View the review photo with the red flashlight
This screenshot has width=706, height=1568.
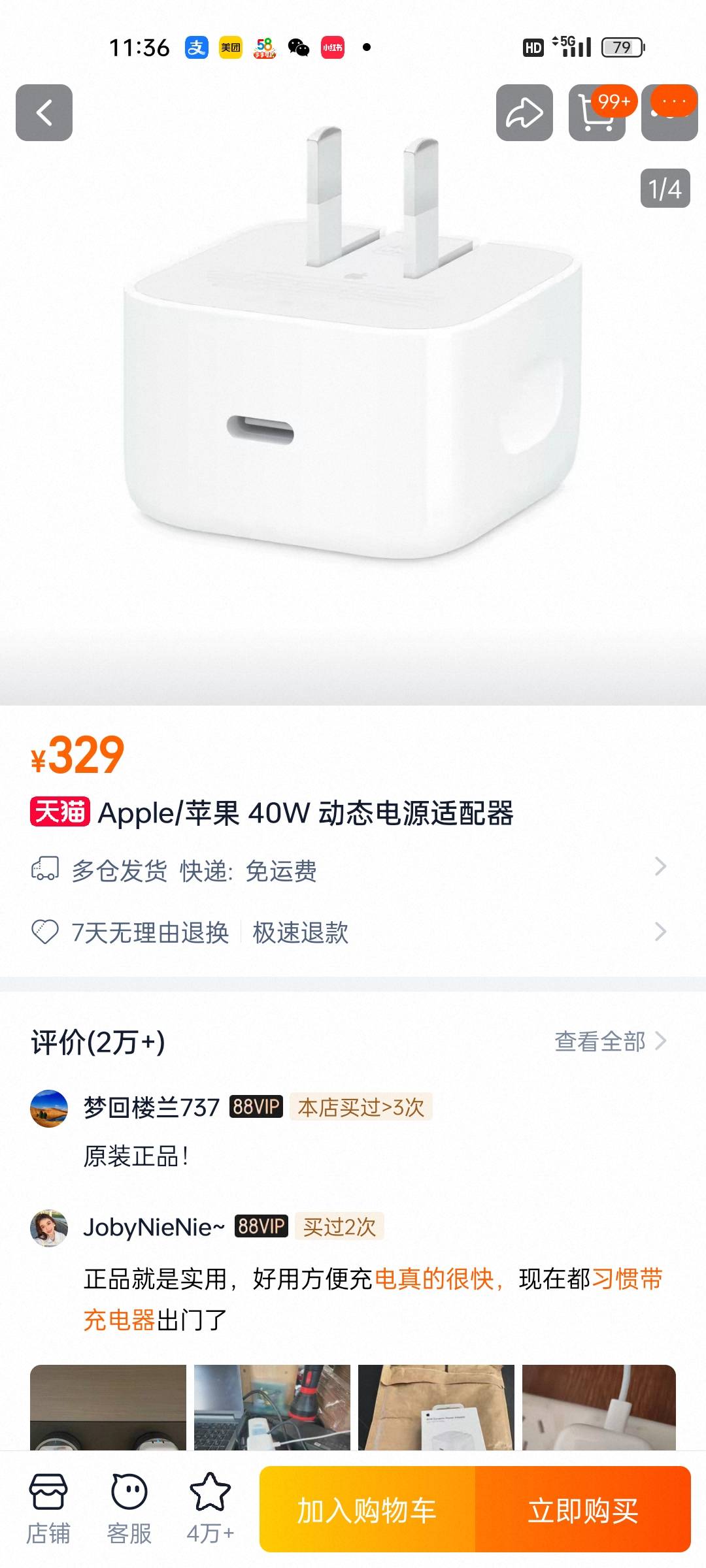click(272, 1407)
